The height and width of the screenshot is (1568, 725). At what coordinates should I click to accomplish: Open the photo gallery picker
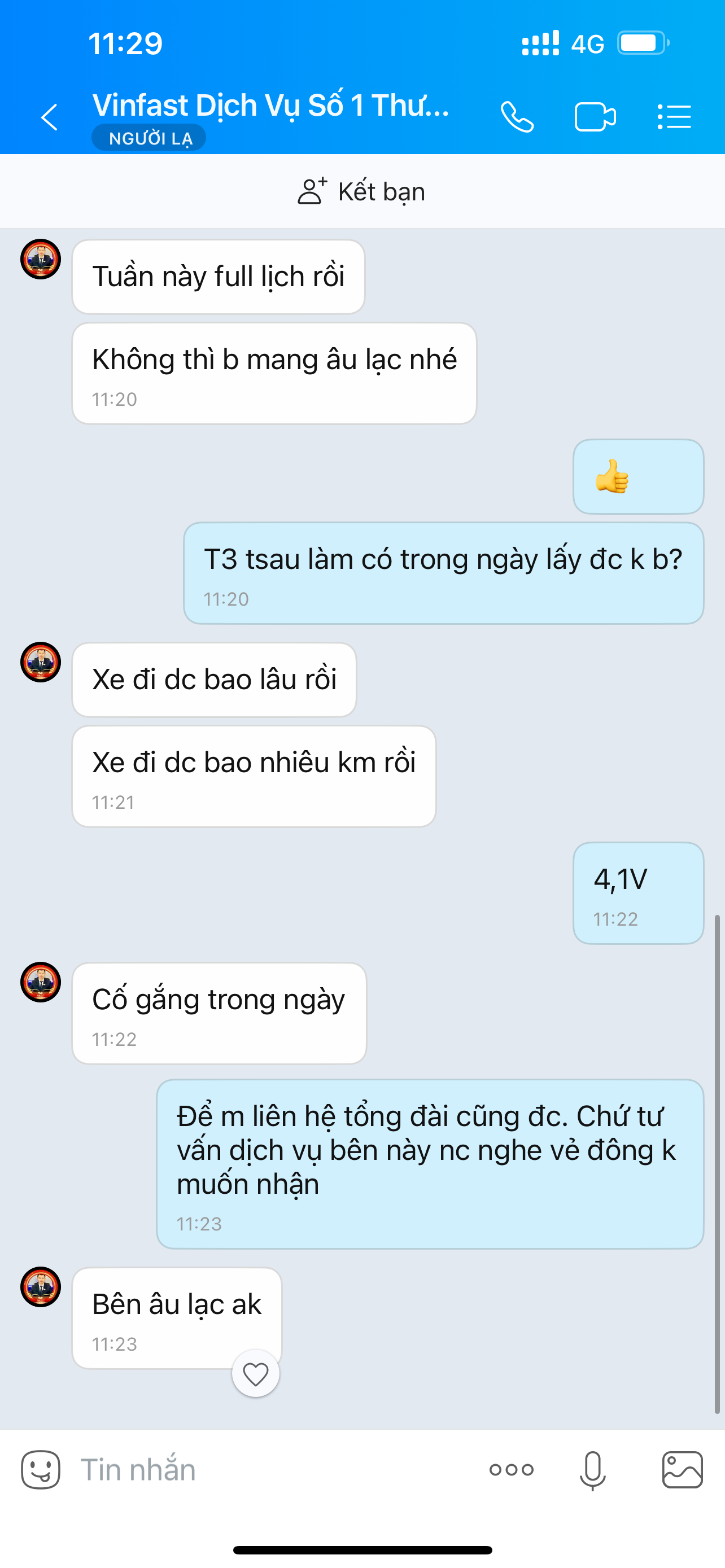[x=683, y=1470]
